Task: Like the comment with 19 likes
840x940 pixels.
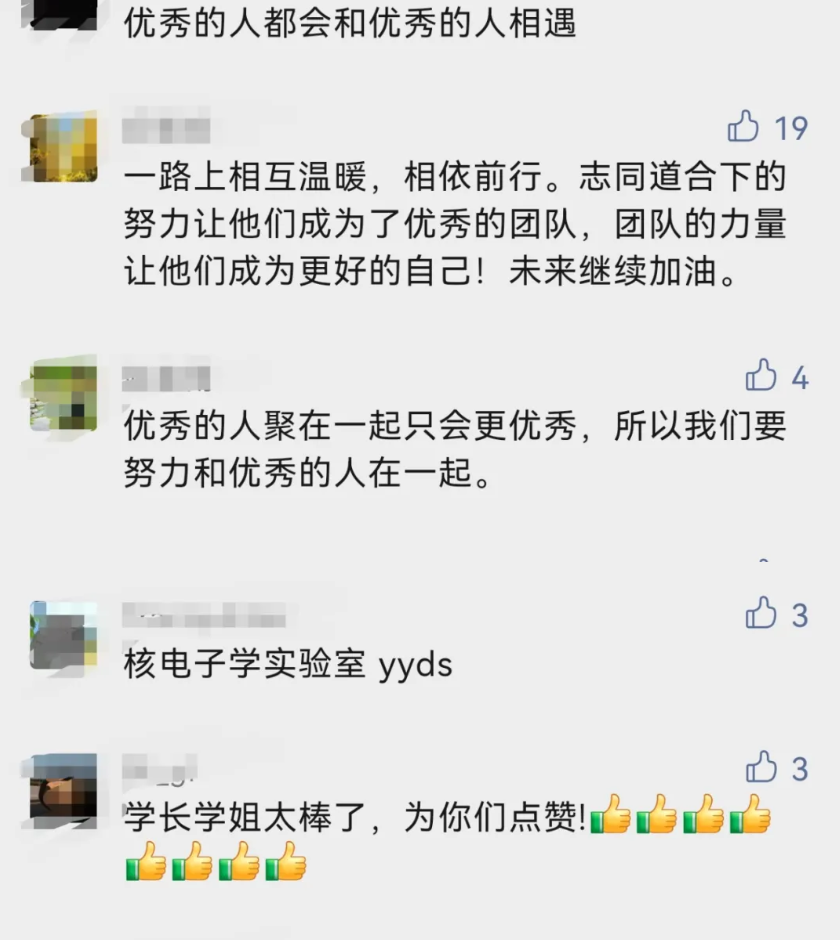Action: click(743, 127)
